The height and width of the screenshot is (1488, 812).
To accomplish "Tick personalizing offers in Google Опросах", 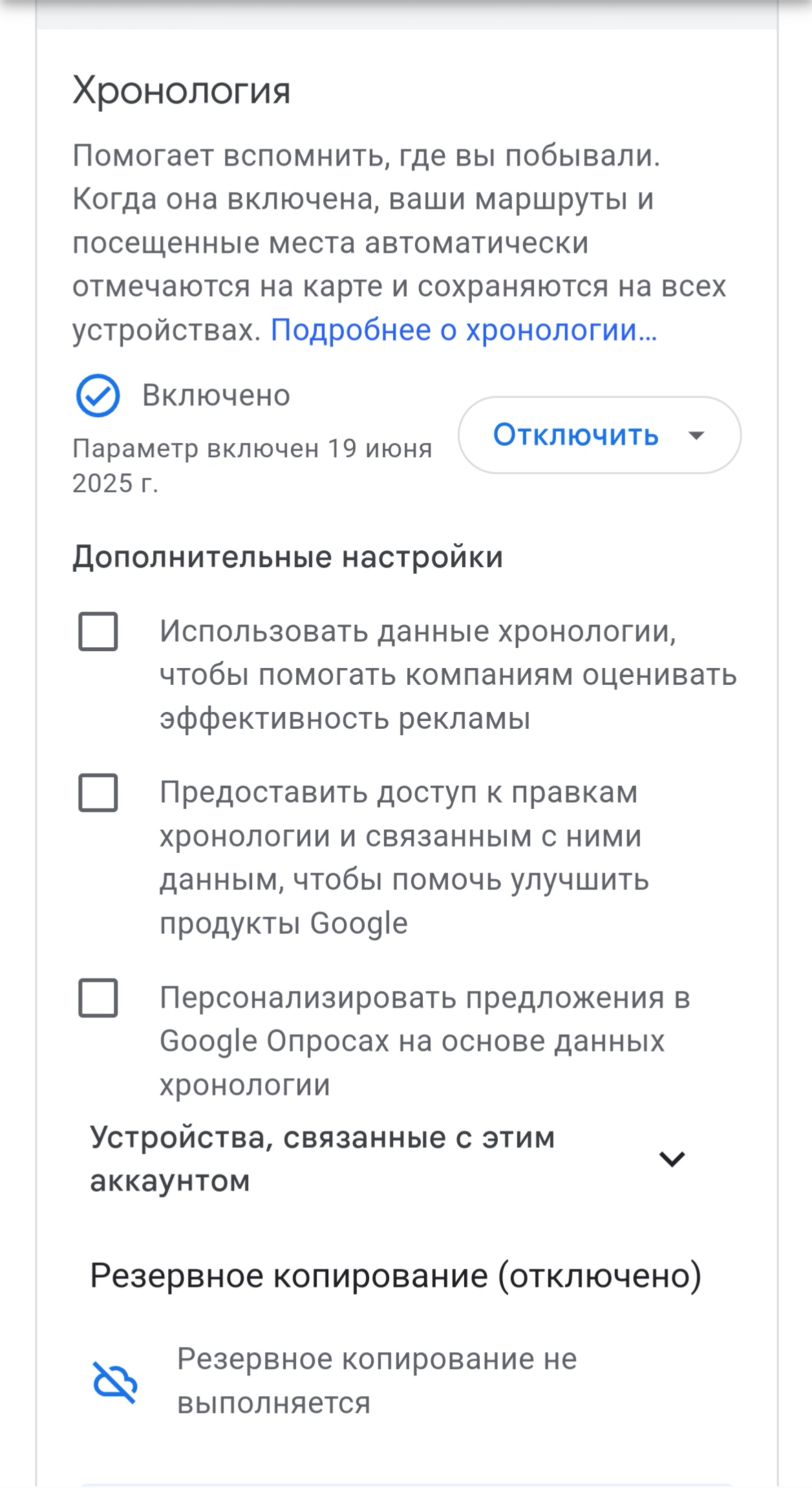I will [98, 998].
